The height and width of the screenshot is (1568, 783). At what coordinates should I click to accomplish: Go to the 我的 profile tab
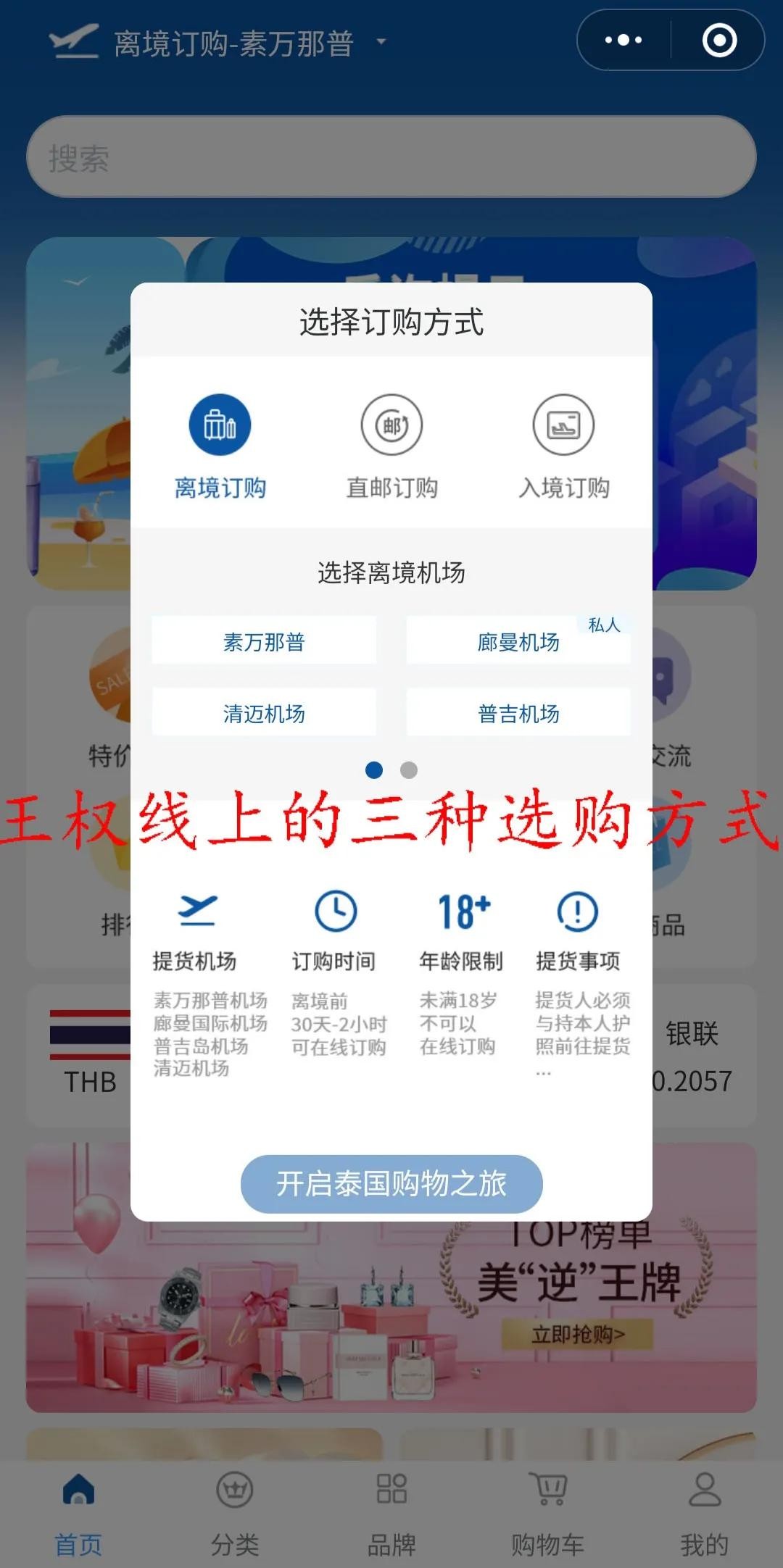(x=704, y=1512)
